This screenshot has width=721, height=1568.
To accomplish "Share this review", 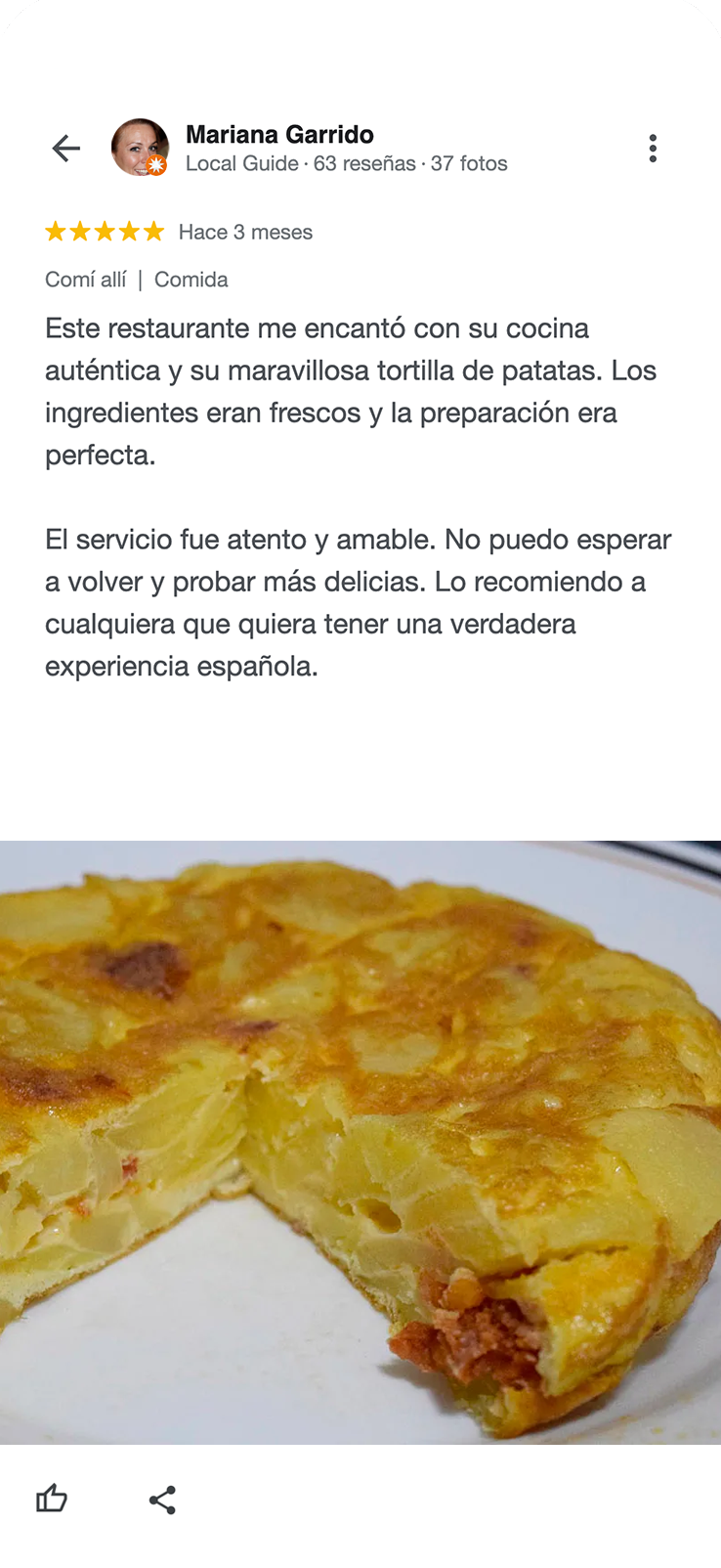I will (x=162, y=1500).
